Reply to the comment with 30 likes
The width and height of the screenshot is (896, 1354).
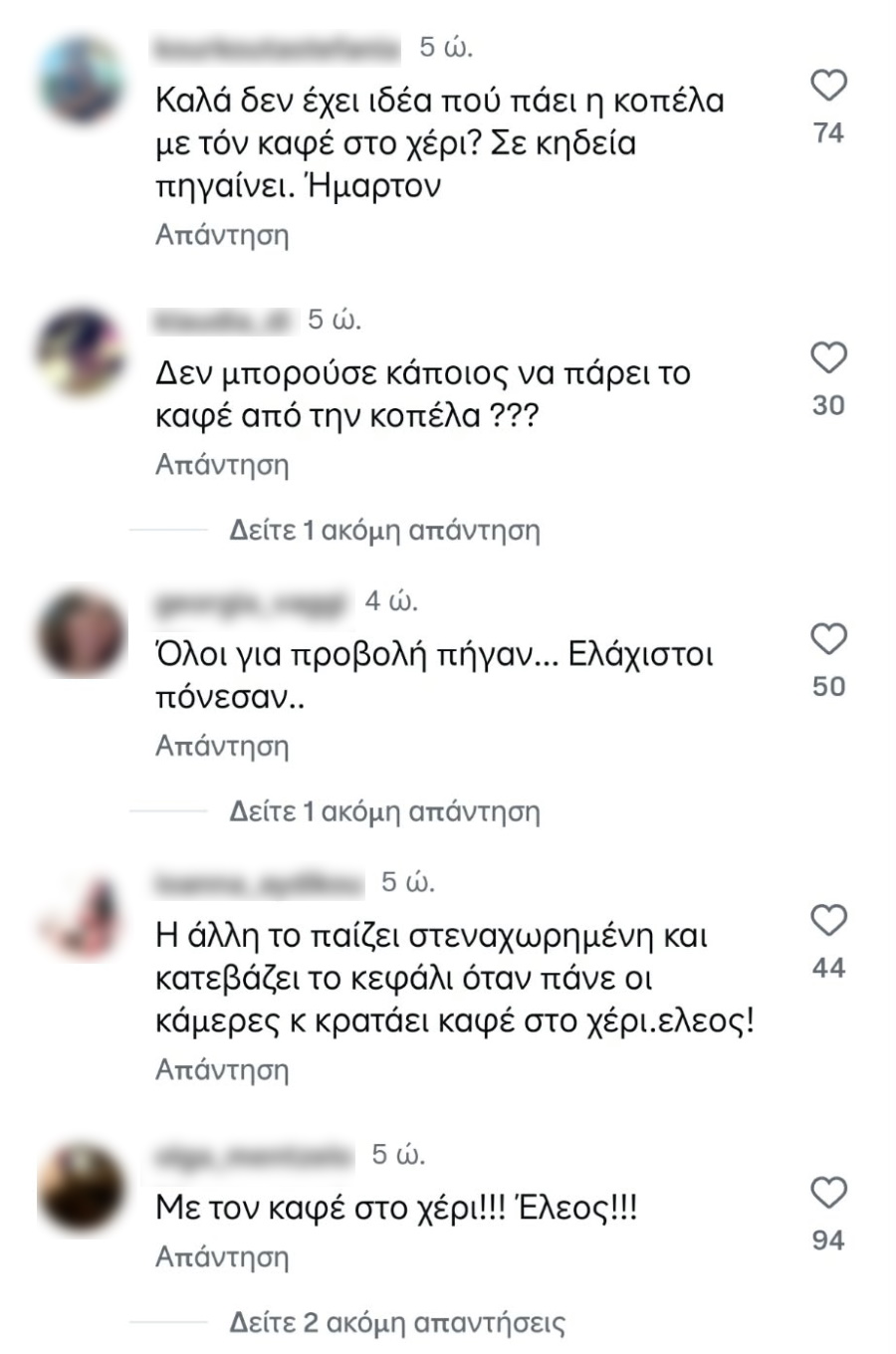pos(222,464)
